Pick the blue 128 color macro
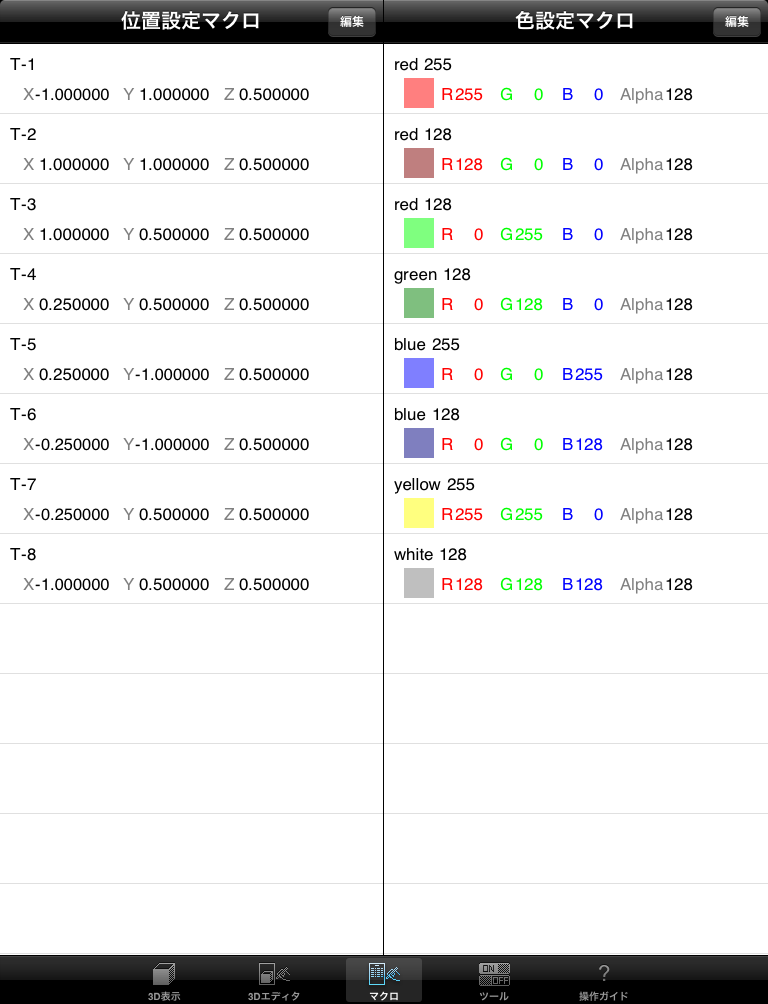 pos(576,429)
